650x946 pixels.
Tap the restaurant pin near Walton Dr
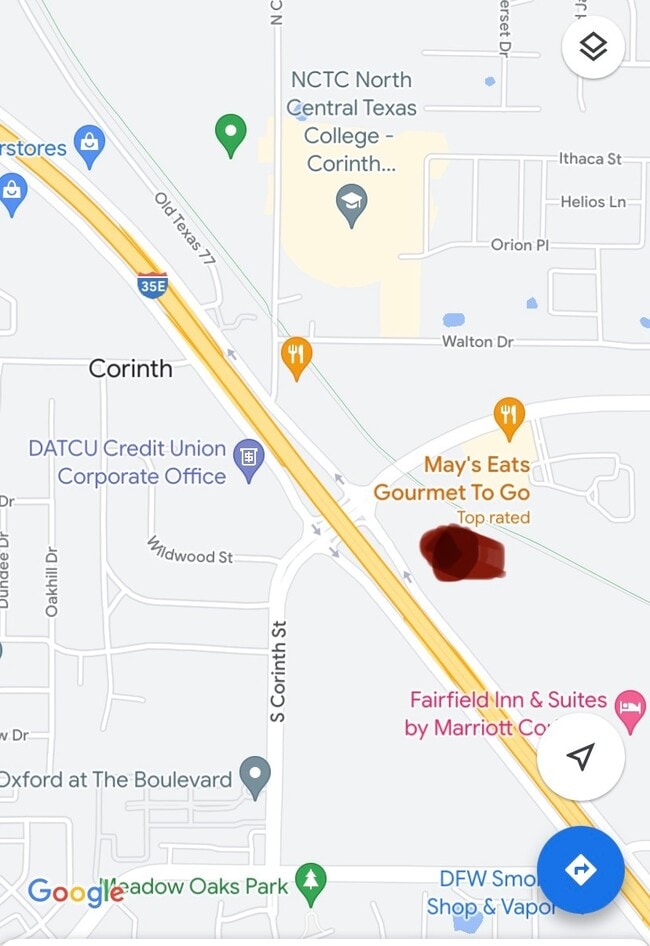[x=296, y=356]
